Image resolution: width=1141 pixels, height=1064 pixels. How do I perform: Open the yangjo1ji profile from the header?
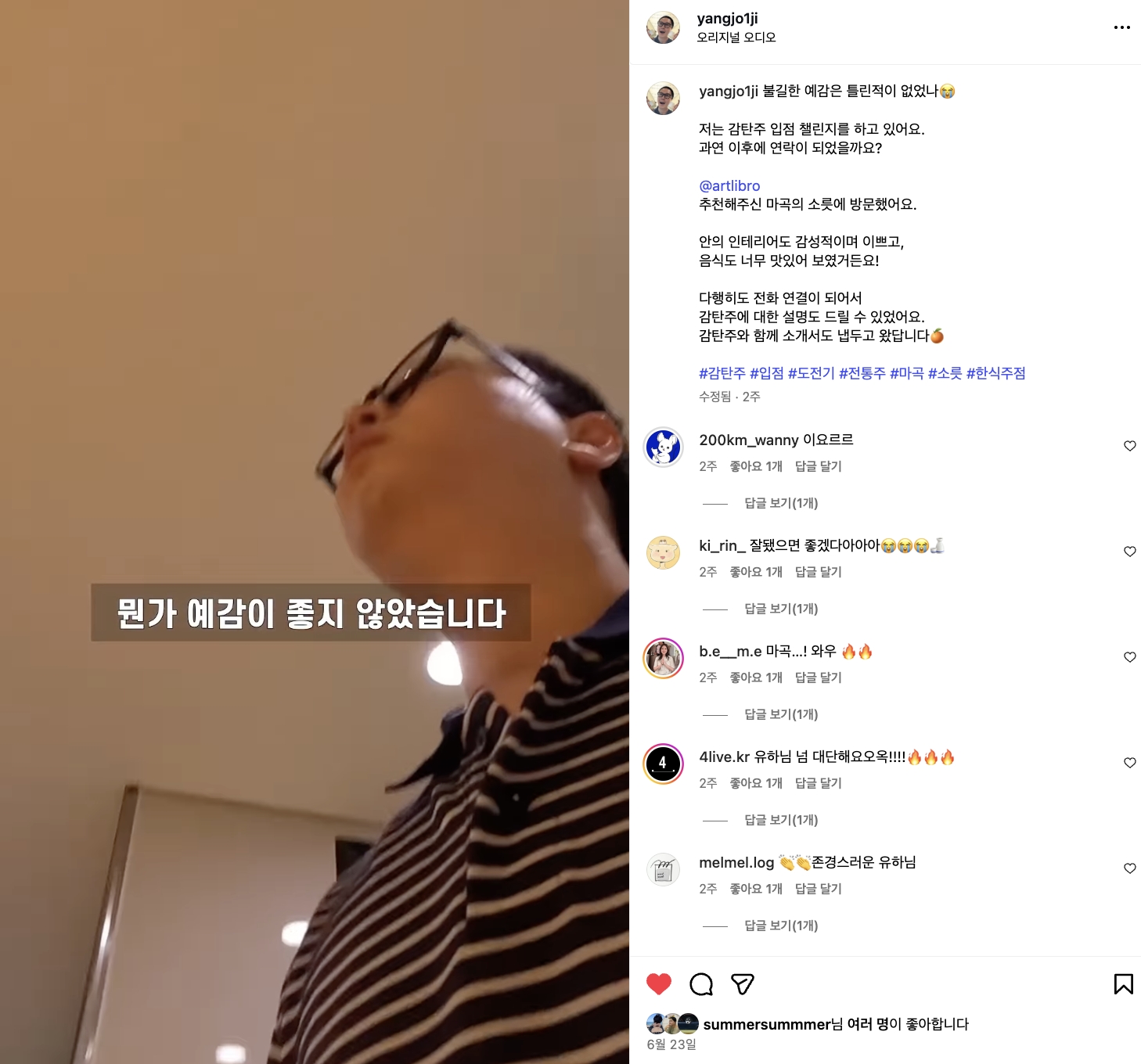(727, 18)
